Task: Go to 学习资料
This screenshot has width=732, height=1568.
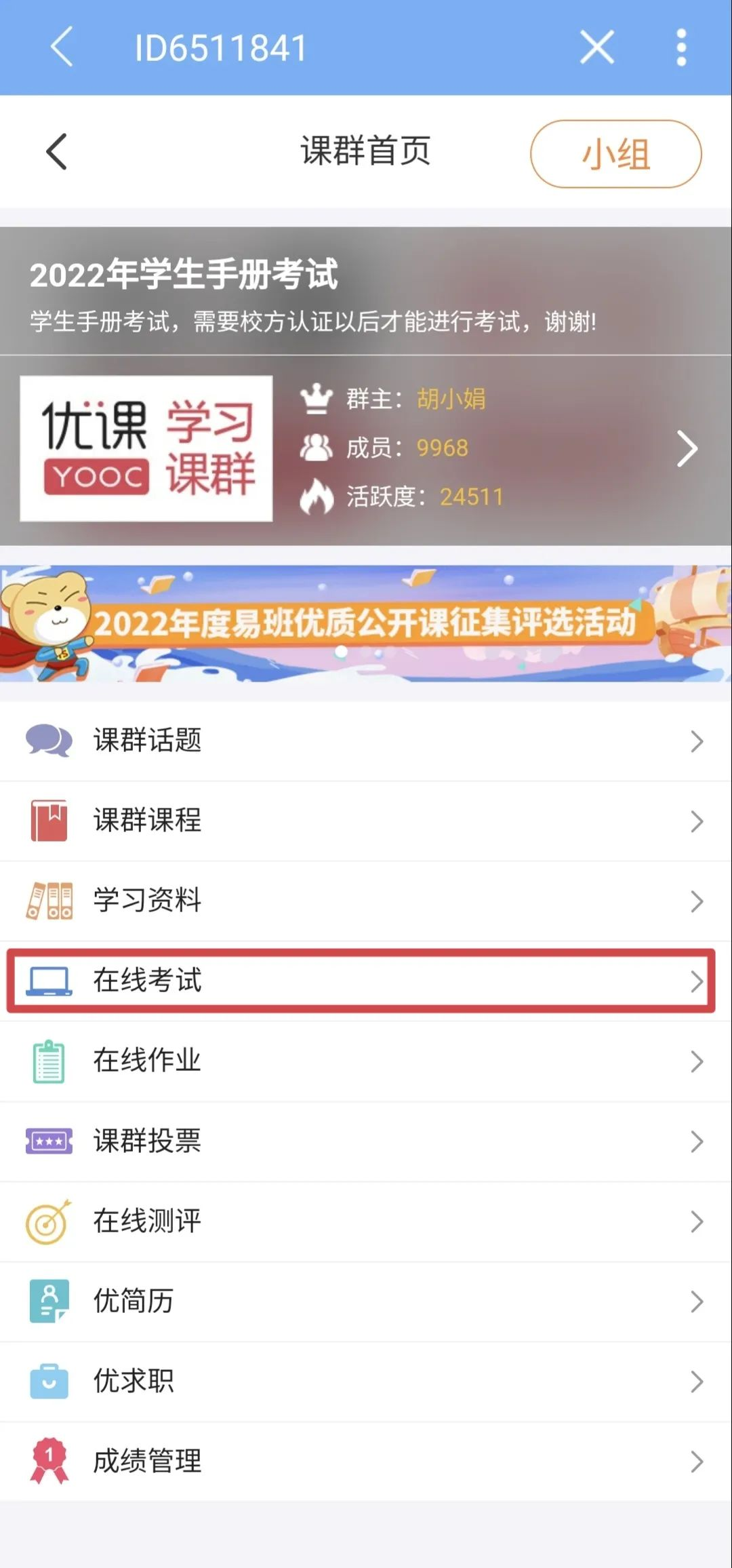Action: click(x=366, y=901)
